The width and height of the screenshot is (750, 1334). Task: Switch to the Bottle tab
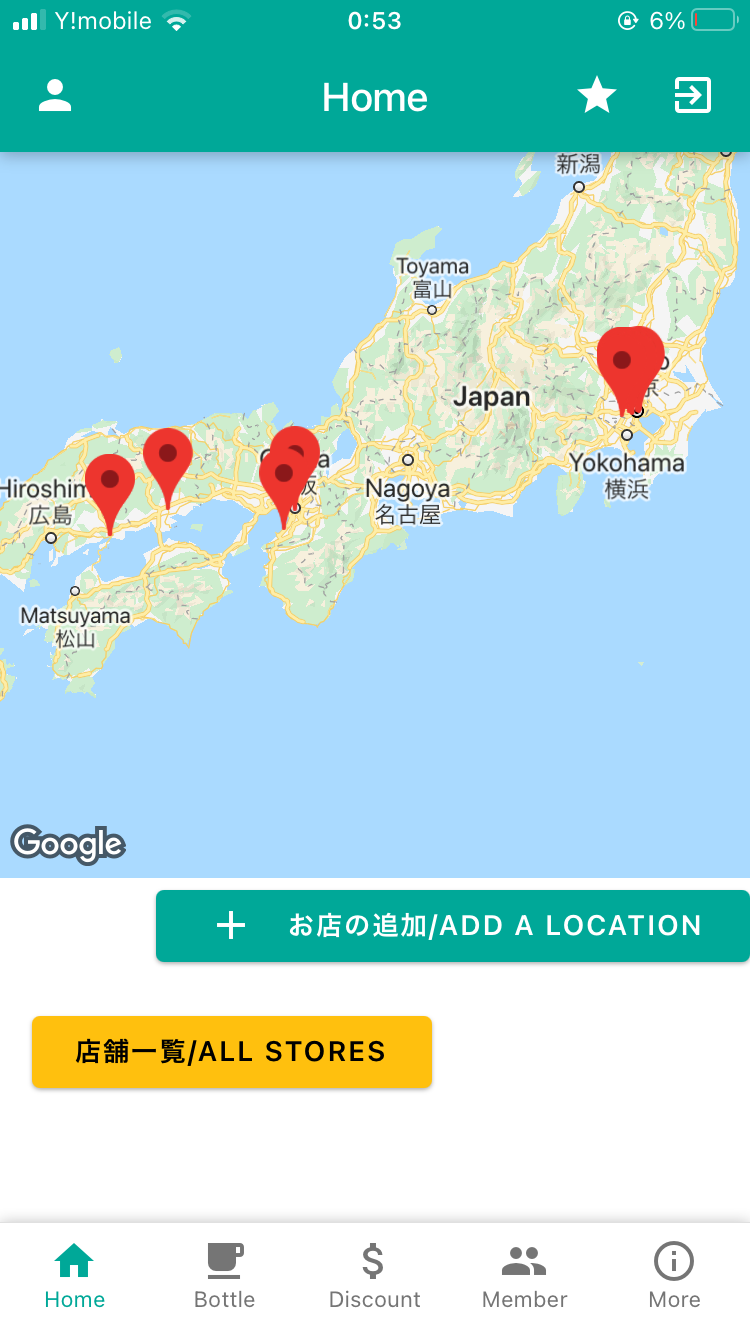(225, 1277)
